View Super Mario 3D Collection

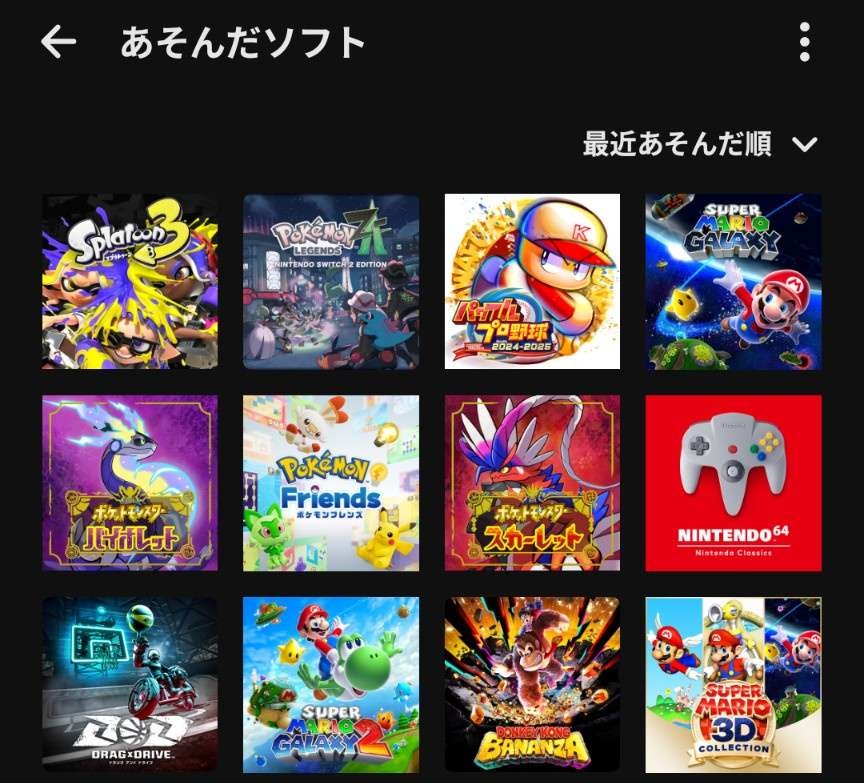[733, 685]
